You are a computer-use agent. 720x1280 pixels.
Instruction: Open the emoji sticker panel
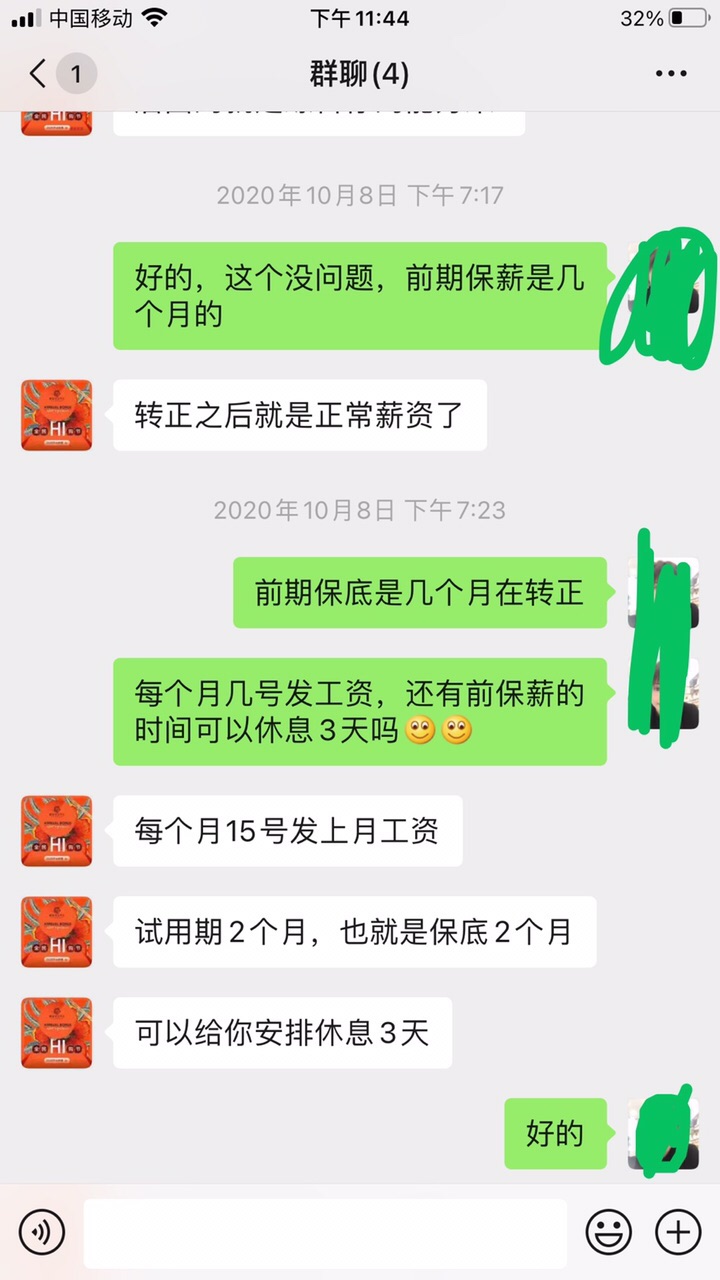tap(608, 1231)
